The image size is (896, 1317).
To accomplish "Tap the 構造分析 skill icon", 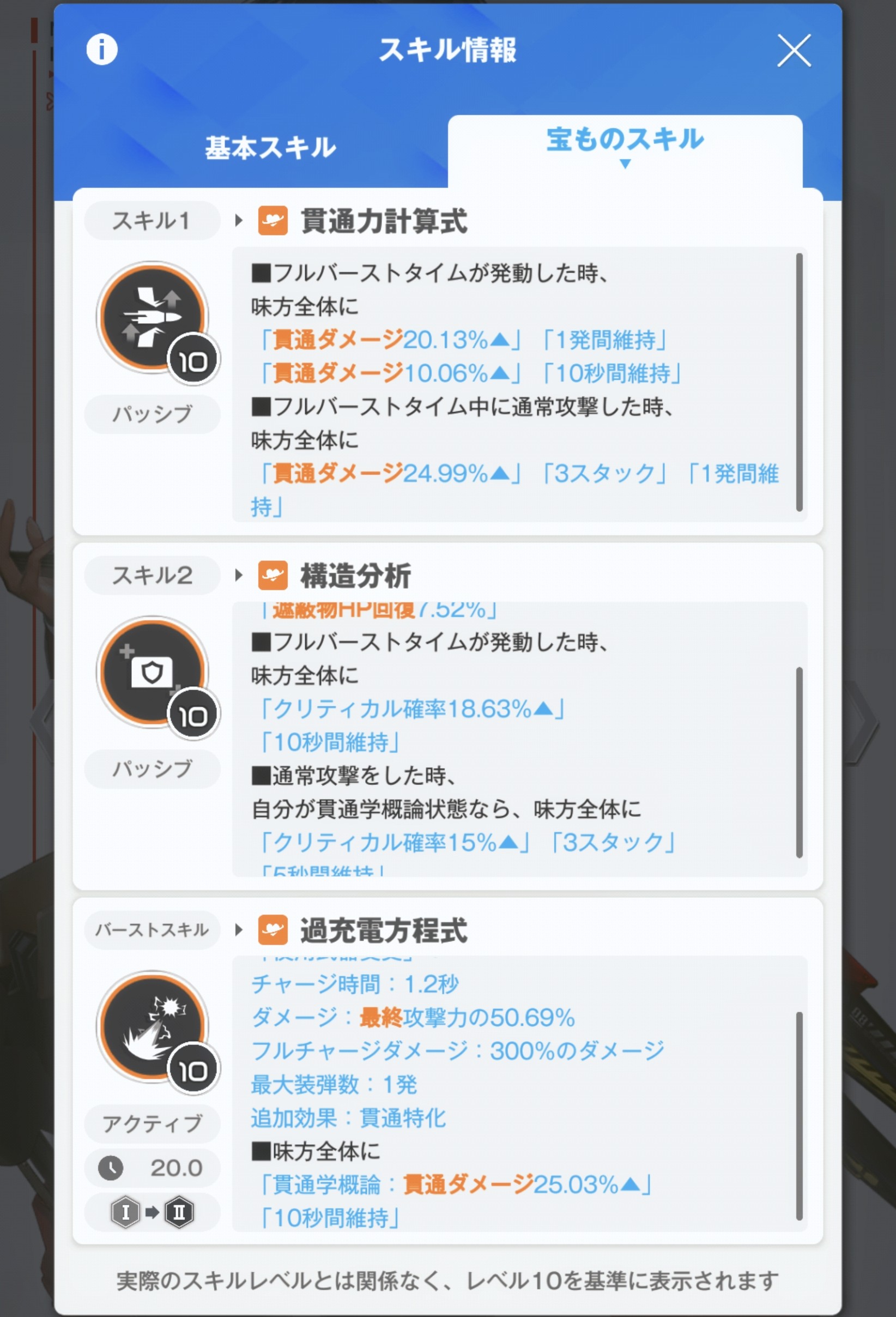I will 153,672.
